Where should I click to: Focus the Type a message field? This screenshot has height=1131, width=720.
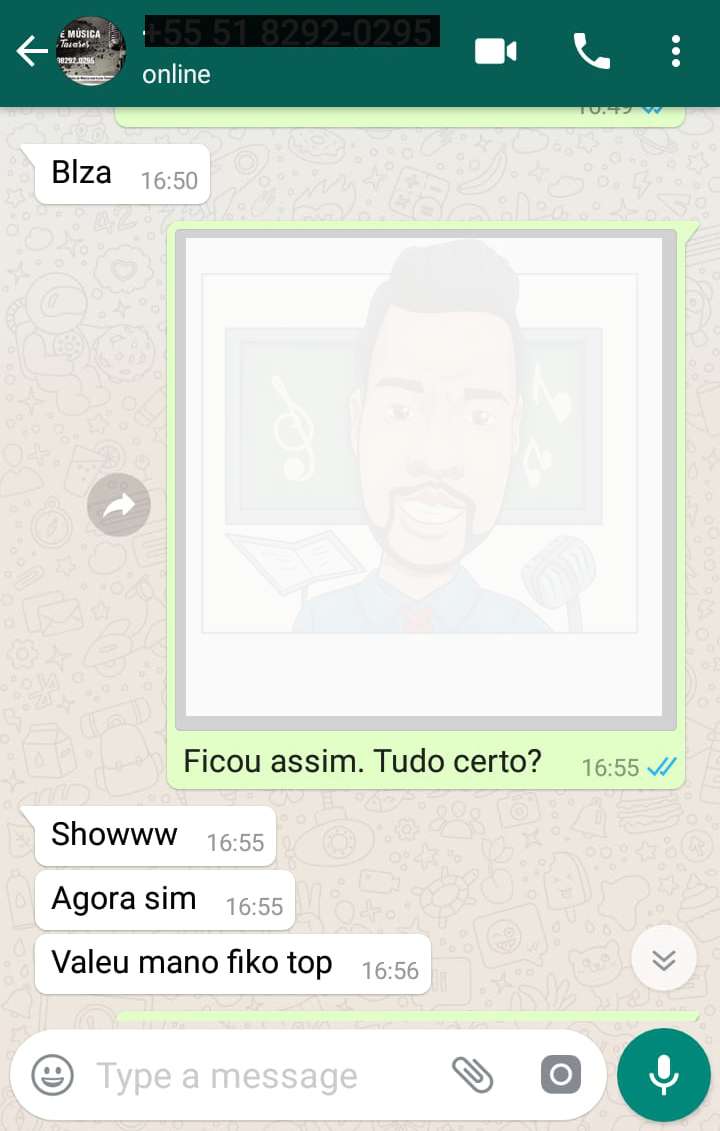point(260,1076)
